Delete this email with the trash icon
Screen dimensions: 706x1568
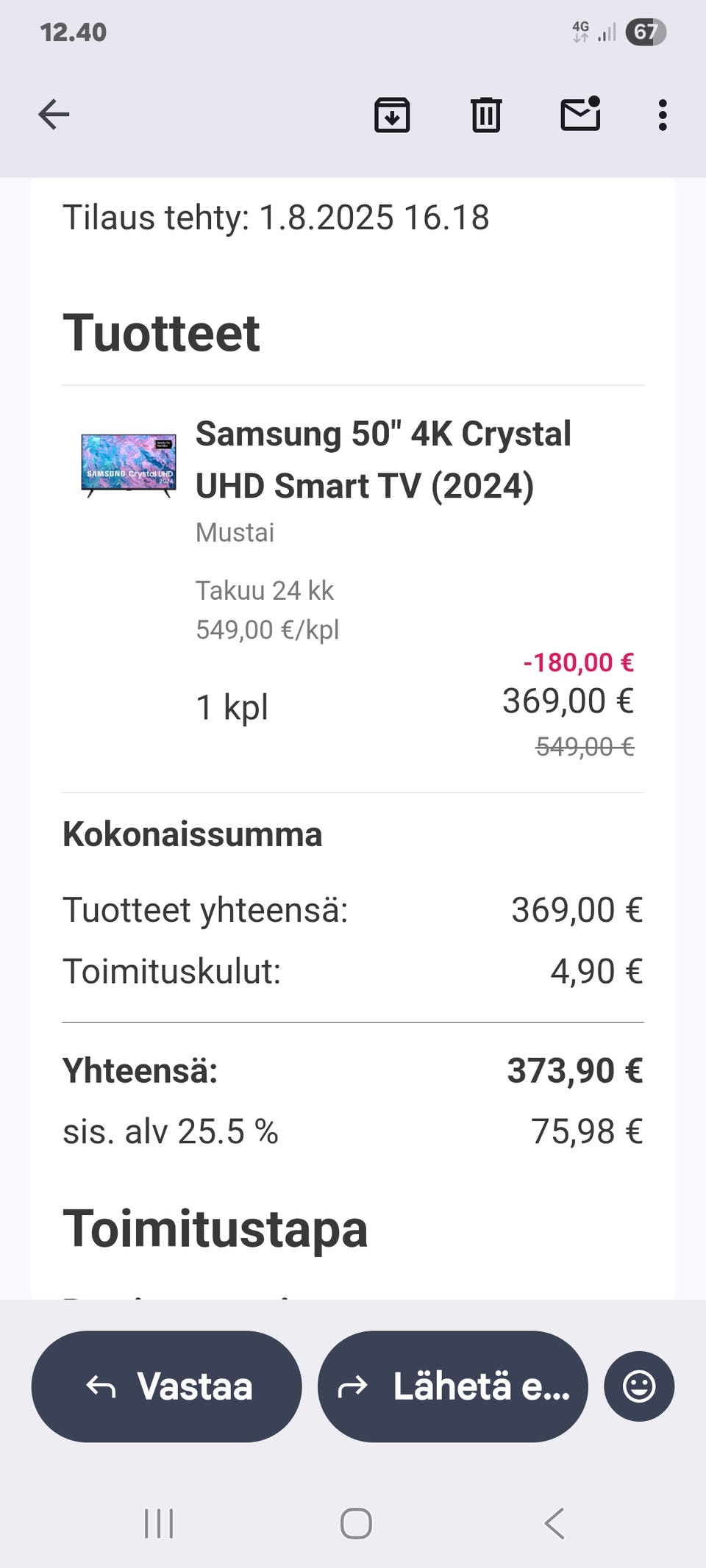[x=485, y=115]
